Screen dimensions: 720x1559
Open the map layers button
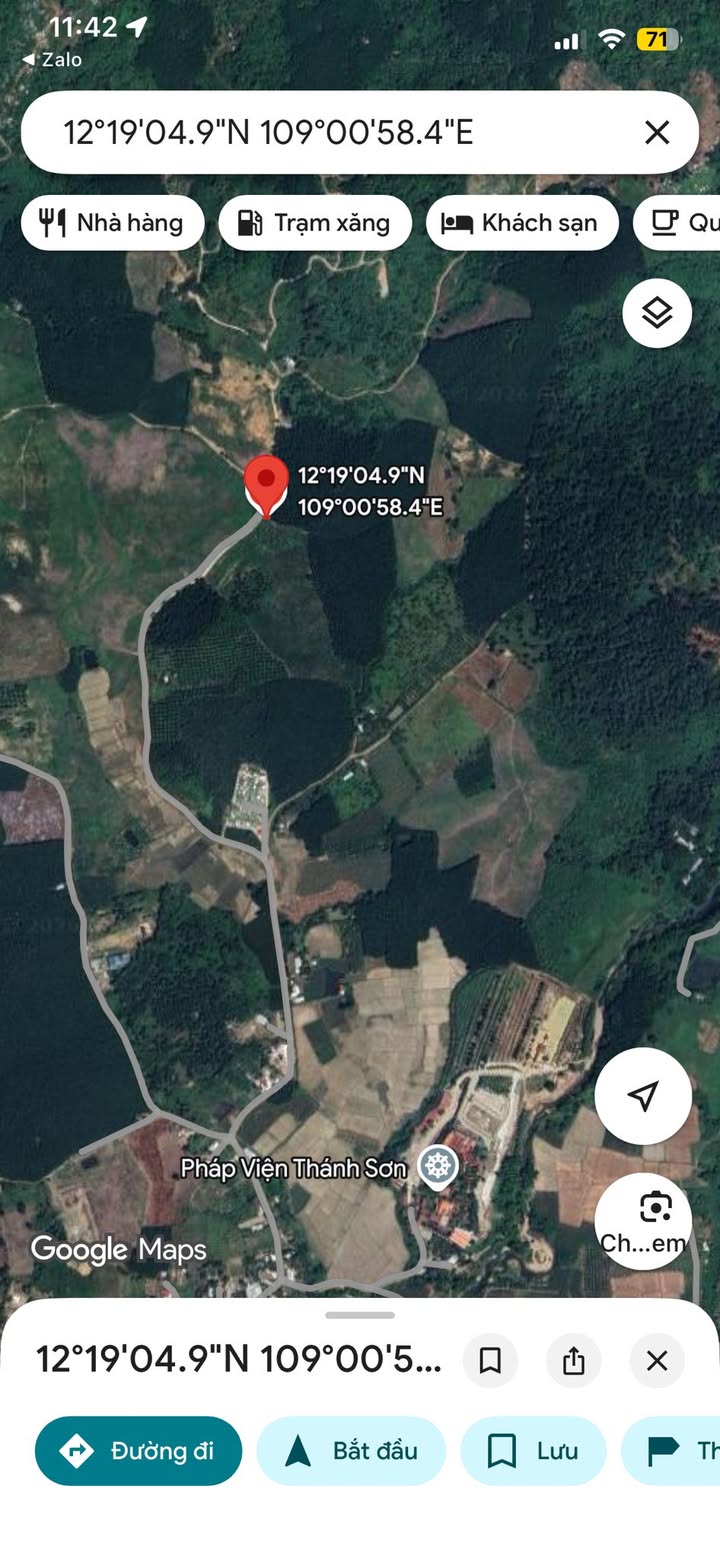pos(657,313)
